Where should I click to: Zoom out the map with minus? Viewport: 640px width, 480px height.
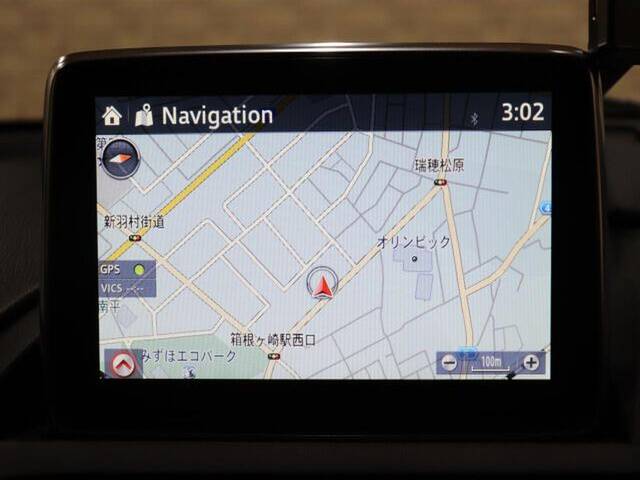pos(449,363)
